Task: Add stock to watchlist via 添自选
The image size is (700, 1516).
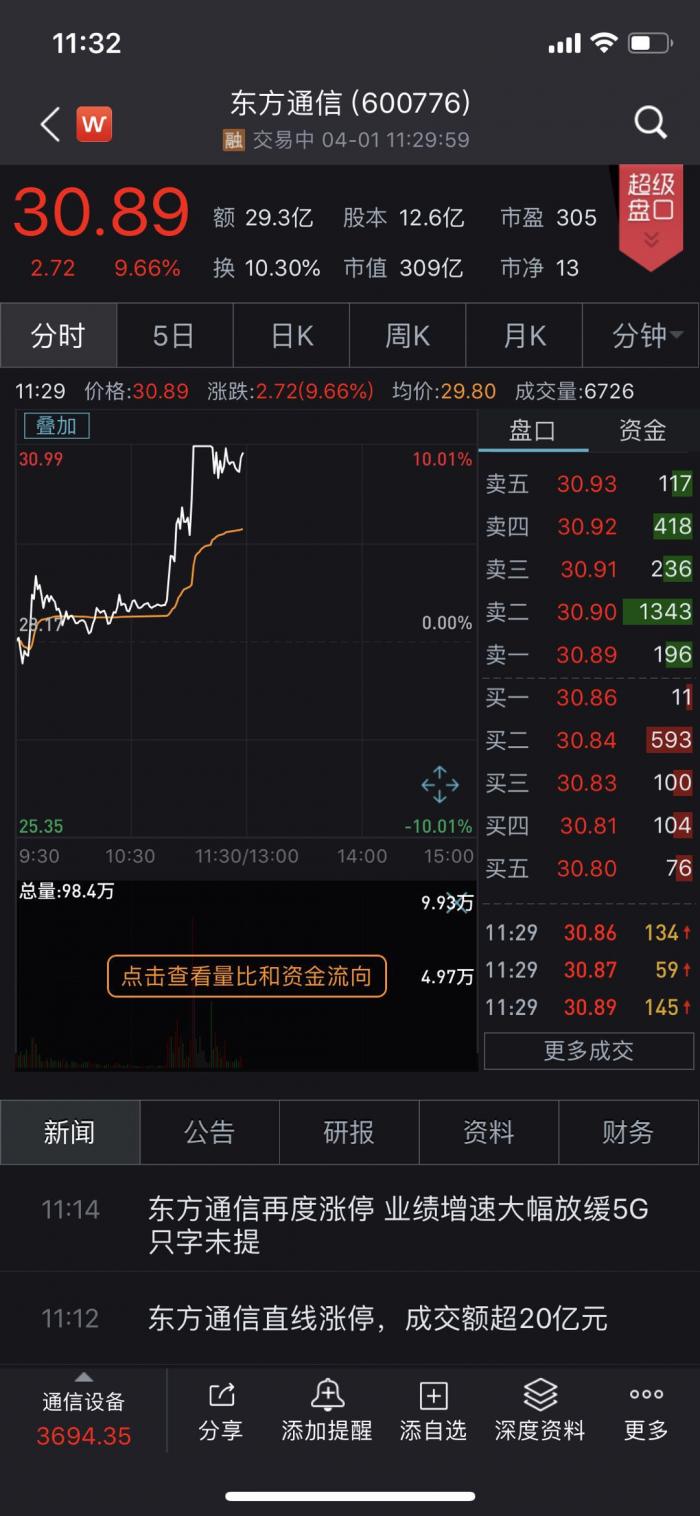Action: click(433, 1411)
